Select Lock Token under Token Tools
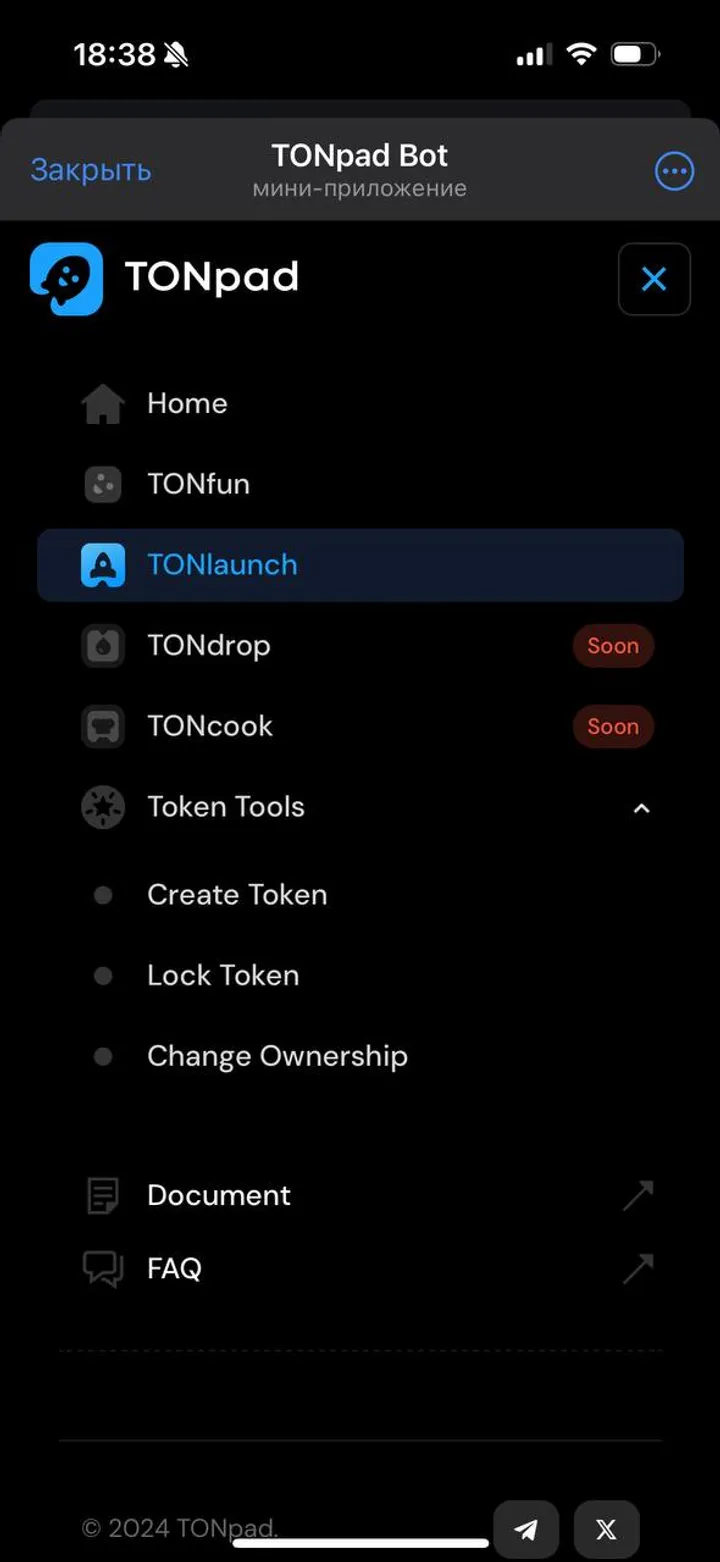 223,975
